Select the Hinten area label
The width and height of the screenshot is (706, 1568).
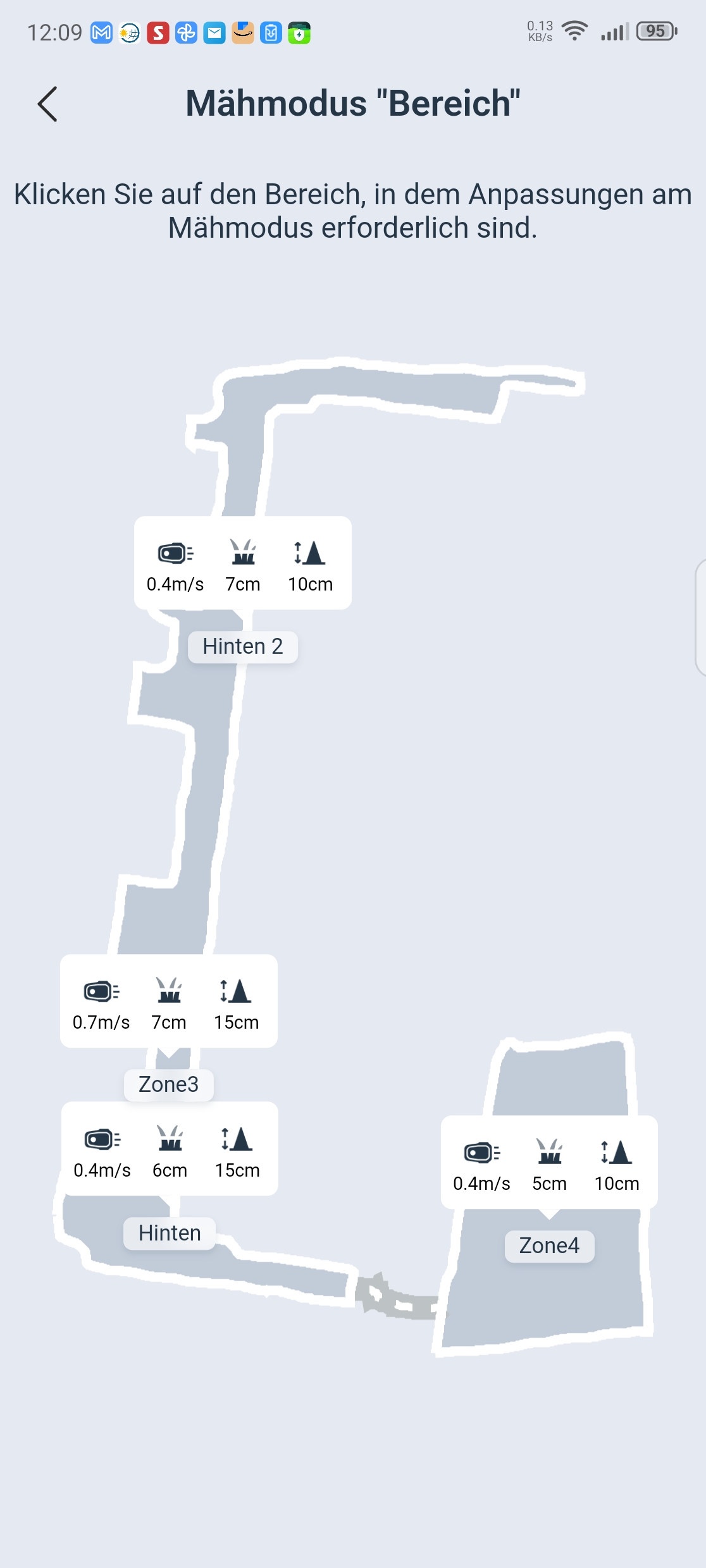point(170,1234)
